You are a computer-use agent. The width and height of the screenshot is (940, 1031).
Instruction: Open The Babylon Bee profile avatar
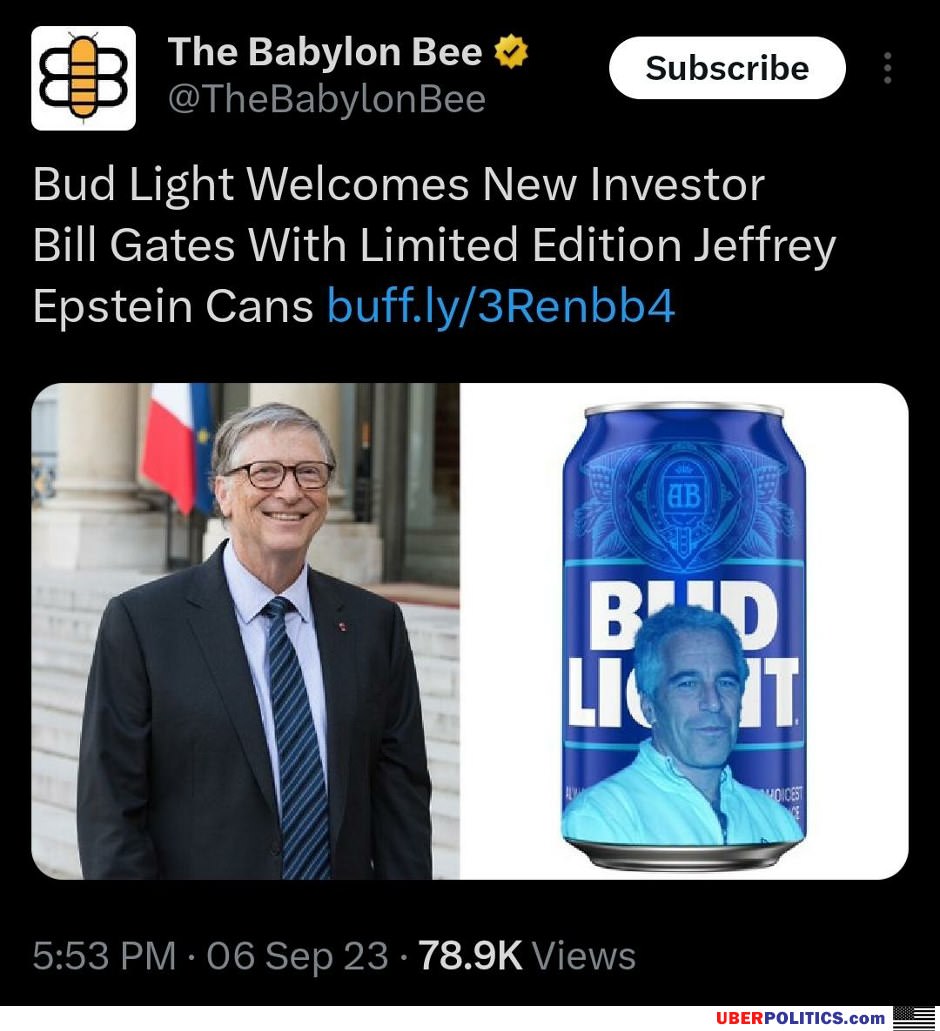83,79
